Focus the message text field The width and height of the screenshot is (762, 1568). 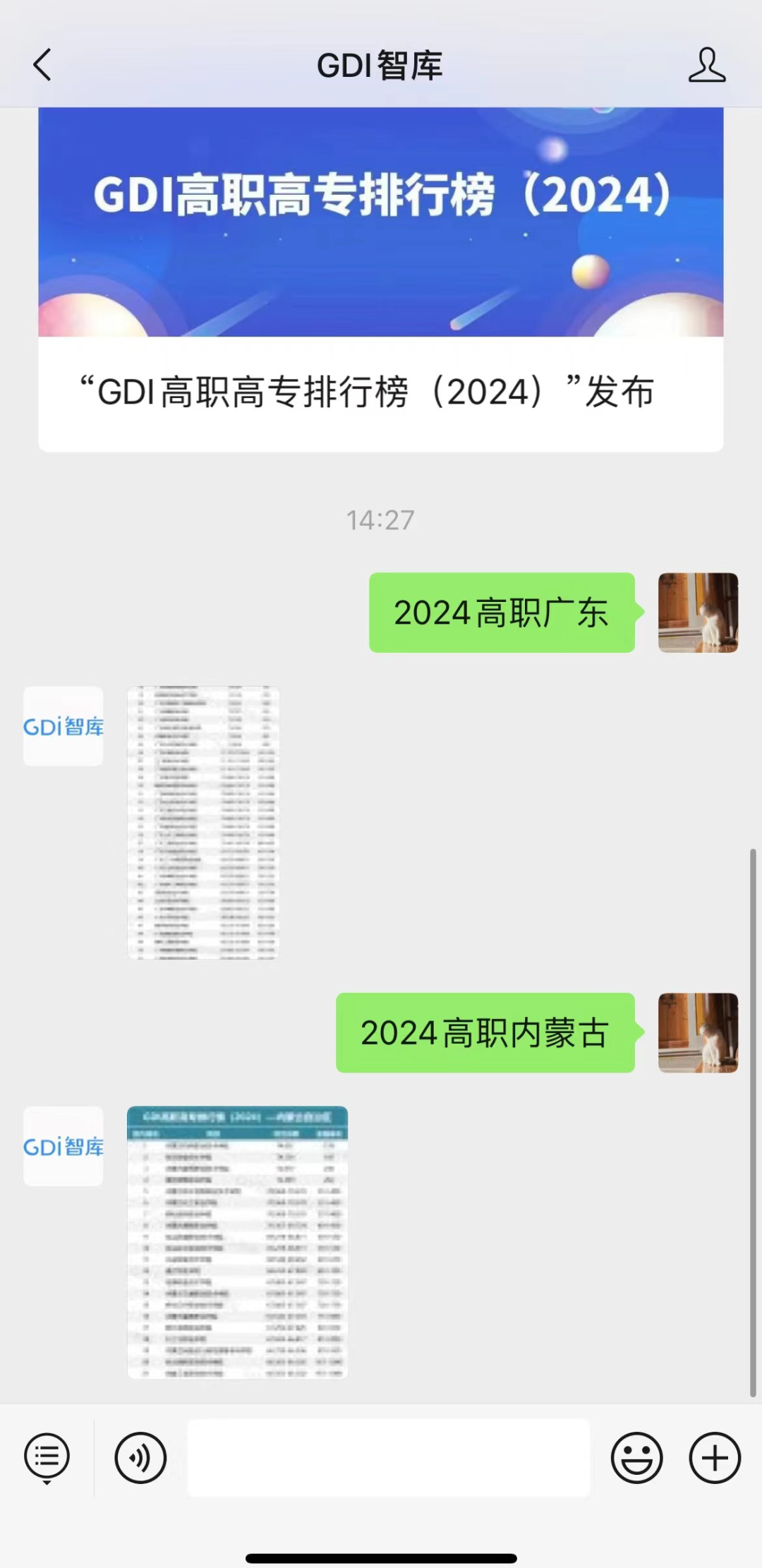(x=388, y=1457)
